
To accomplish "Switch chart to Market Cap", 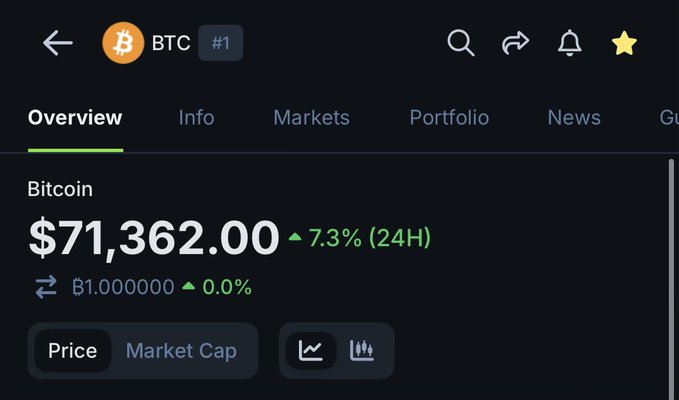I will point(181,350).
